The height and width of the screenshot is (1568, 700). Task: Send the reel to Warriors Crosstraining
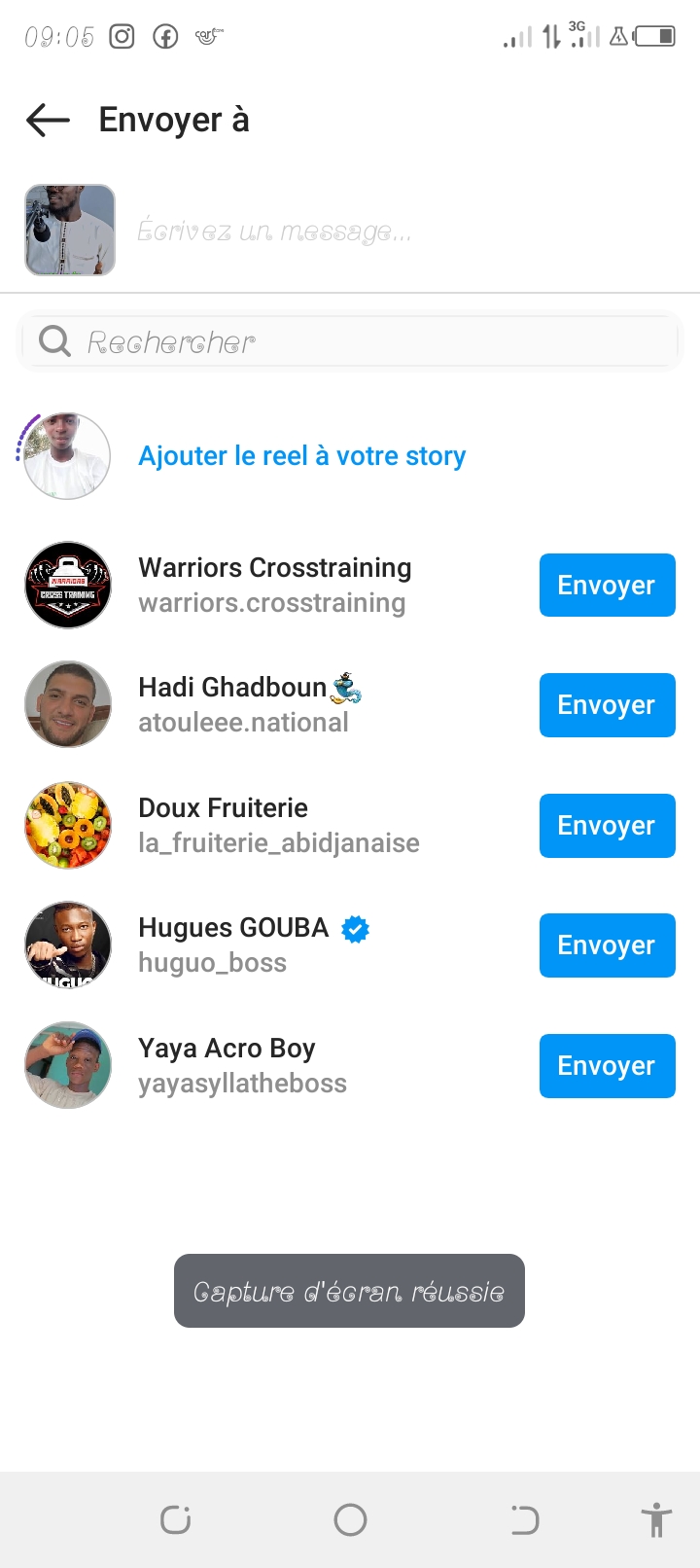click(x=607, y=586)
